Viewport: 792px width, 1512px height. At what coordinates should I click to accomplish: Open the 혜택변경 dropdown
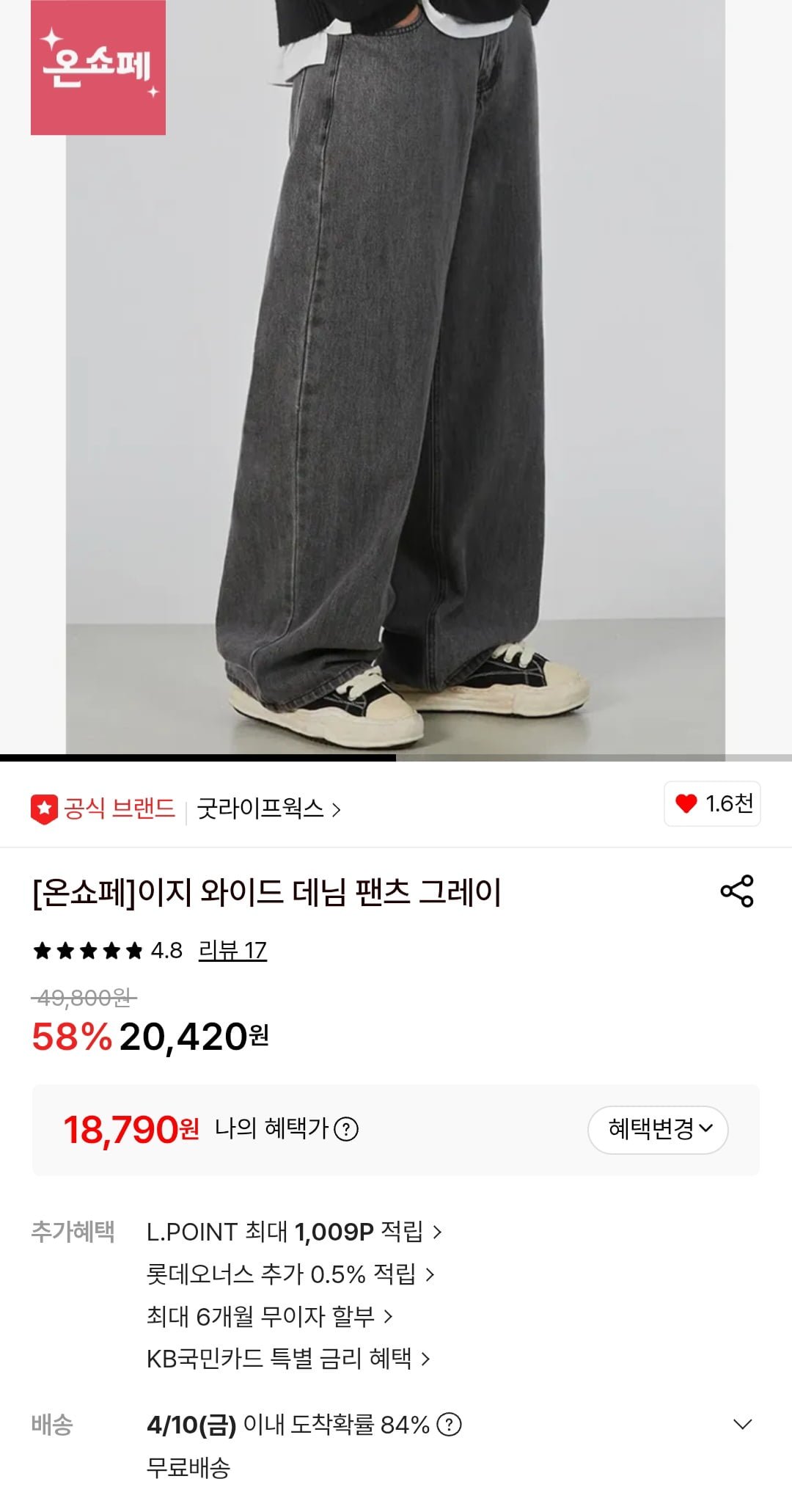click(x=658, y=1129)
